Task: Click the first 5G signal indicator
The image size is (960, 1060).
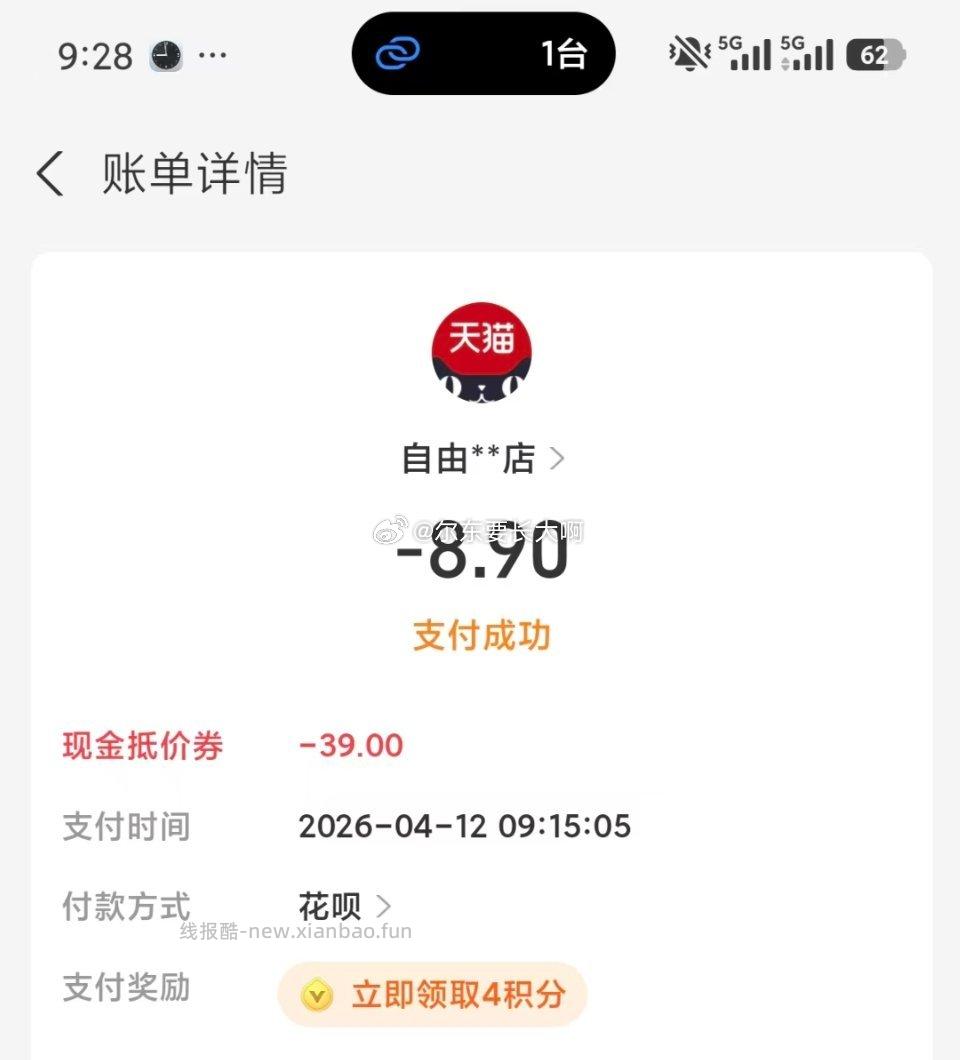Action: pos(745,54)
